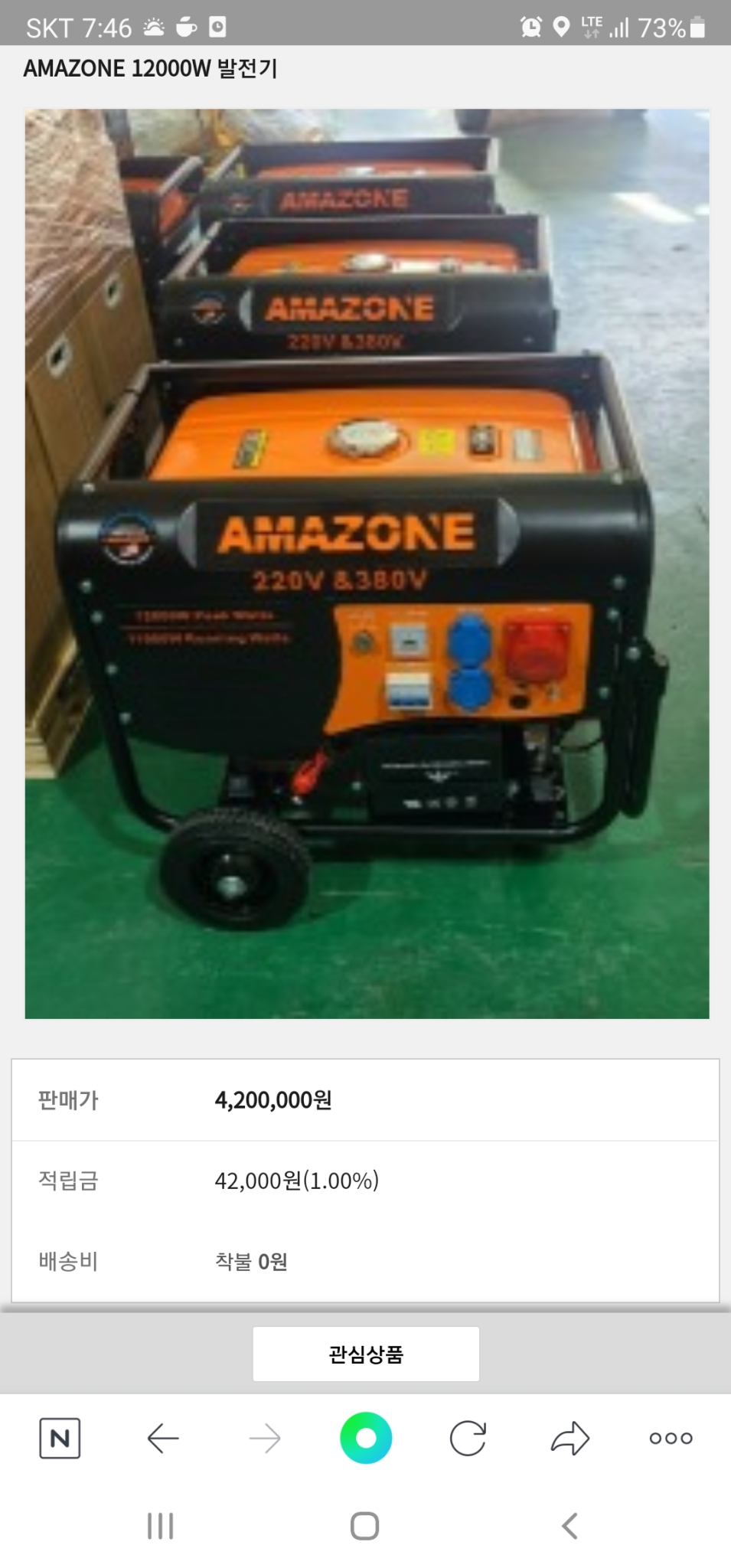The width and height of the screenshot is (731, 1568).
Task: Open the more options three-dot menu
Action: 669,1438
